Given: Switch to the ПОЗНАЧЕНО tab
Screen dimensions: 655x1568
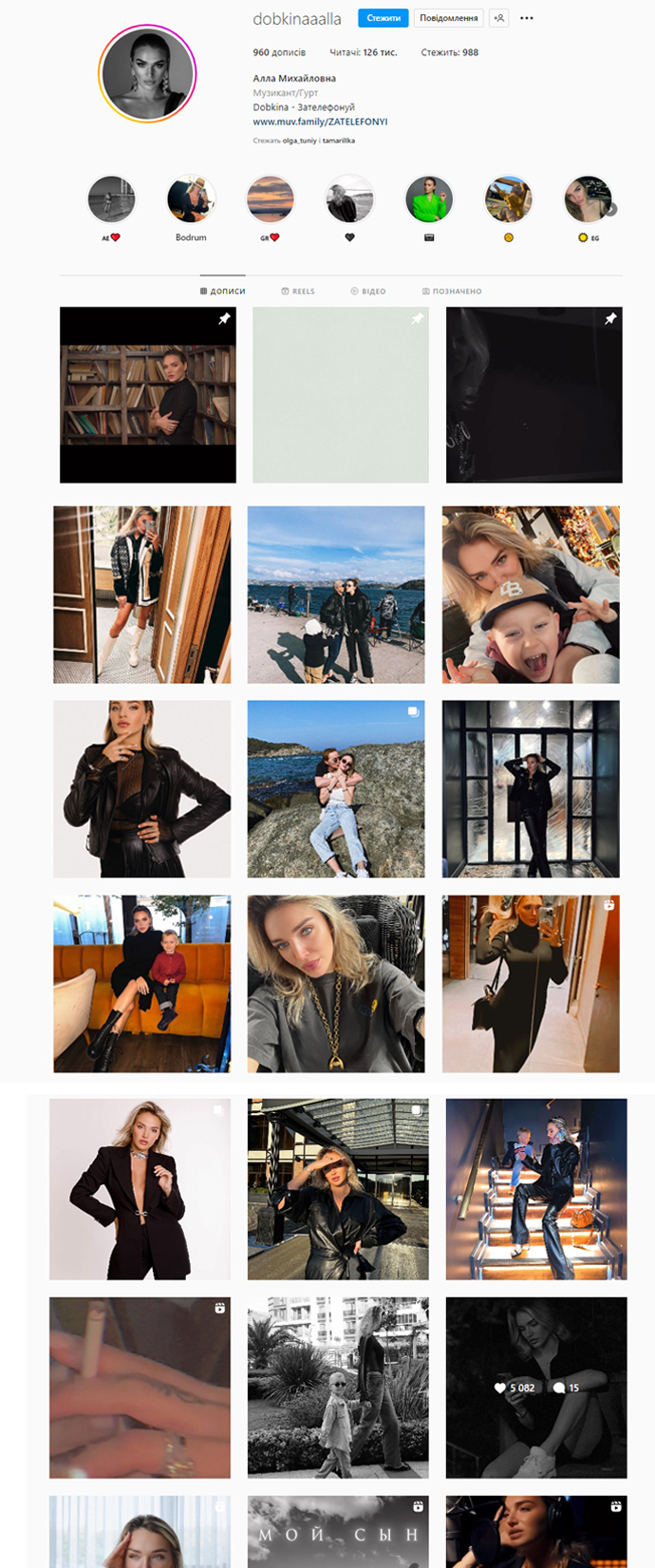Looking at the screenshot, I should click(x=452, y=292).
